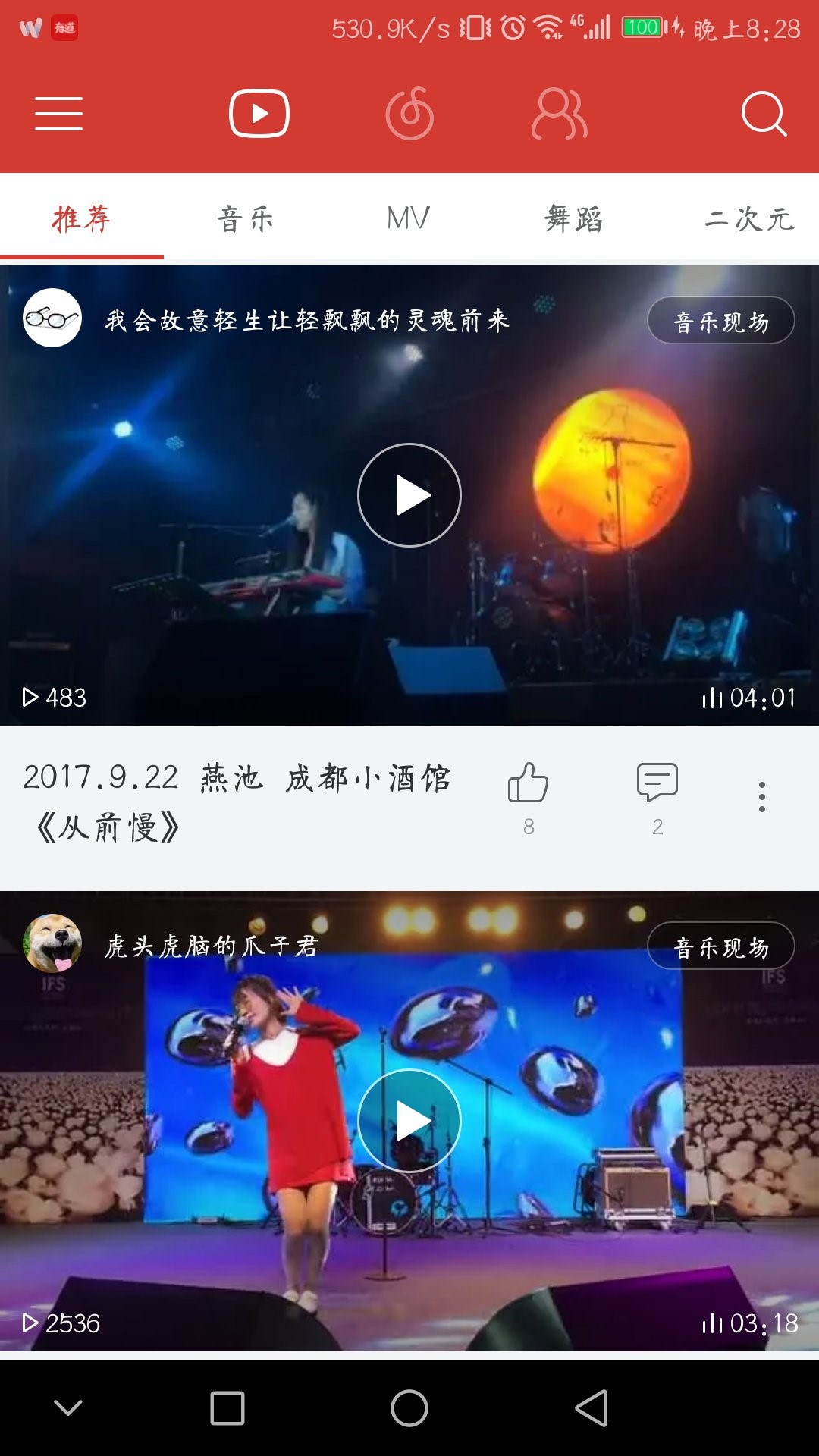This screenshot has height=1456, width=819.
Task: Go to the 二次元 tab
Action: (x=749, y=219)
